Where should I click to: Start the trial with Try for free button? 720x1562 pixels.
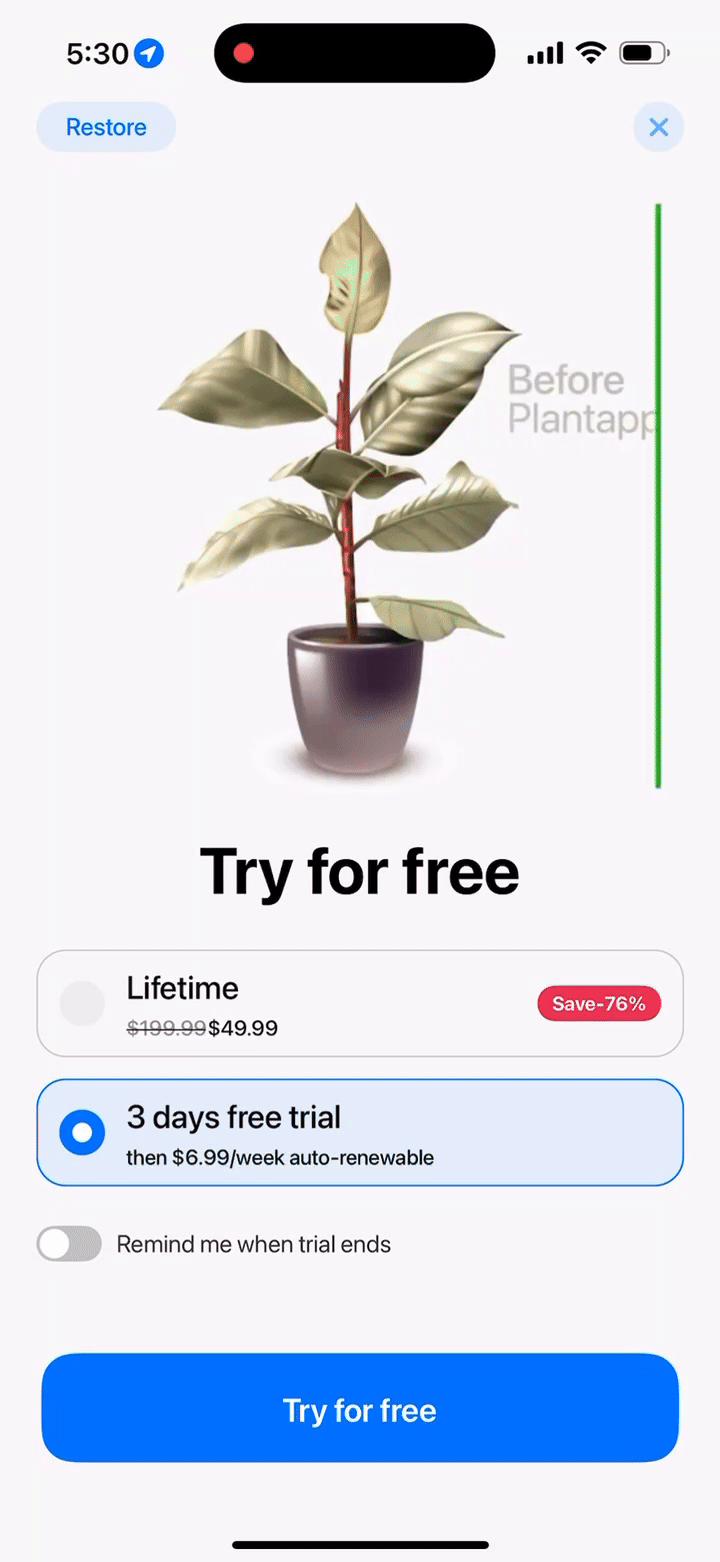pos(360,1408)
